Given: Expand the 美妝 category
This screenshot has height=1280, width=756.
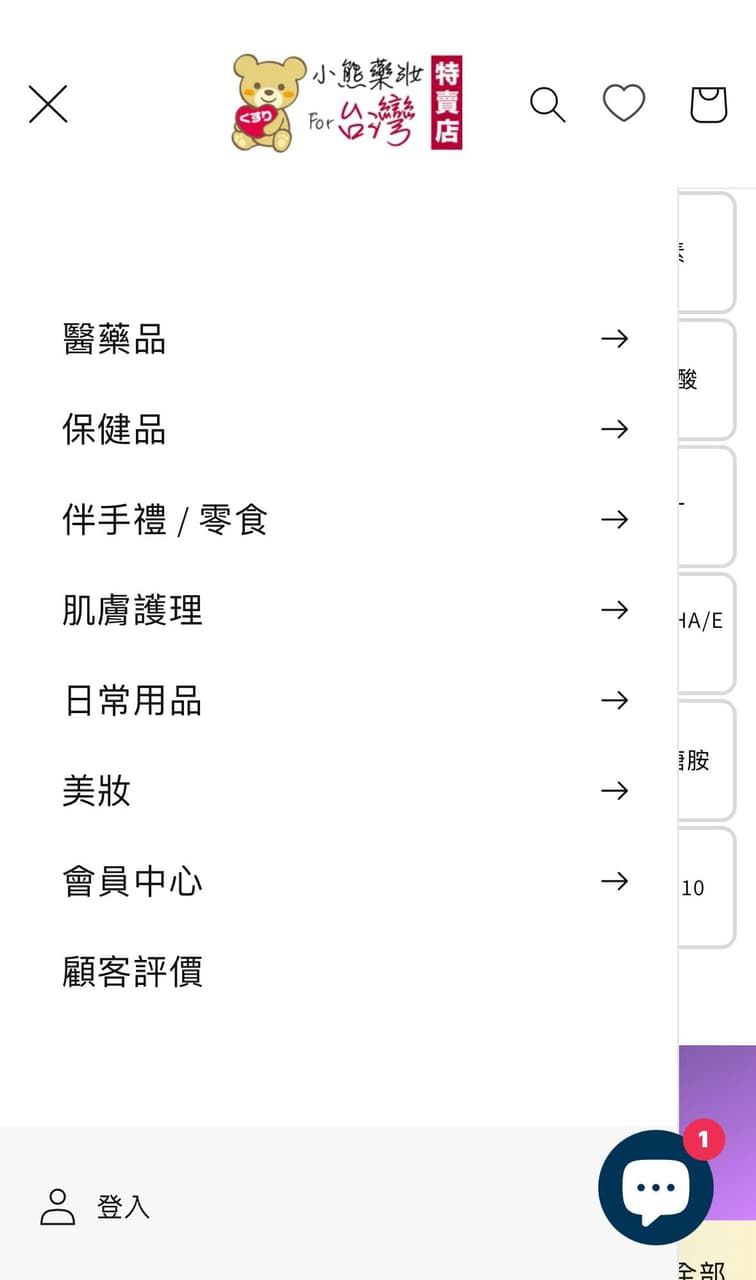Looking at the screenshot, I should click(x=345, y=791).
